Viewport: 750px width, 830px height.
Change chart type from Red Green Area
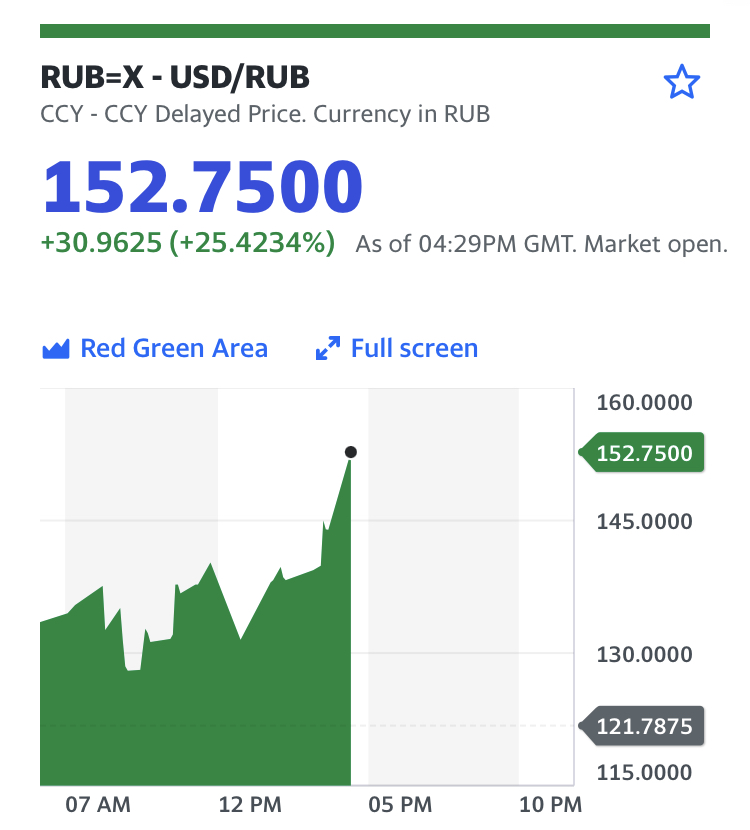pyautogui.click(x=155, y=349)
